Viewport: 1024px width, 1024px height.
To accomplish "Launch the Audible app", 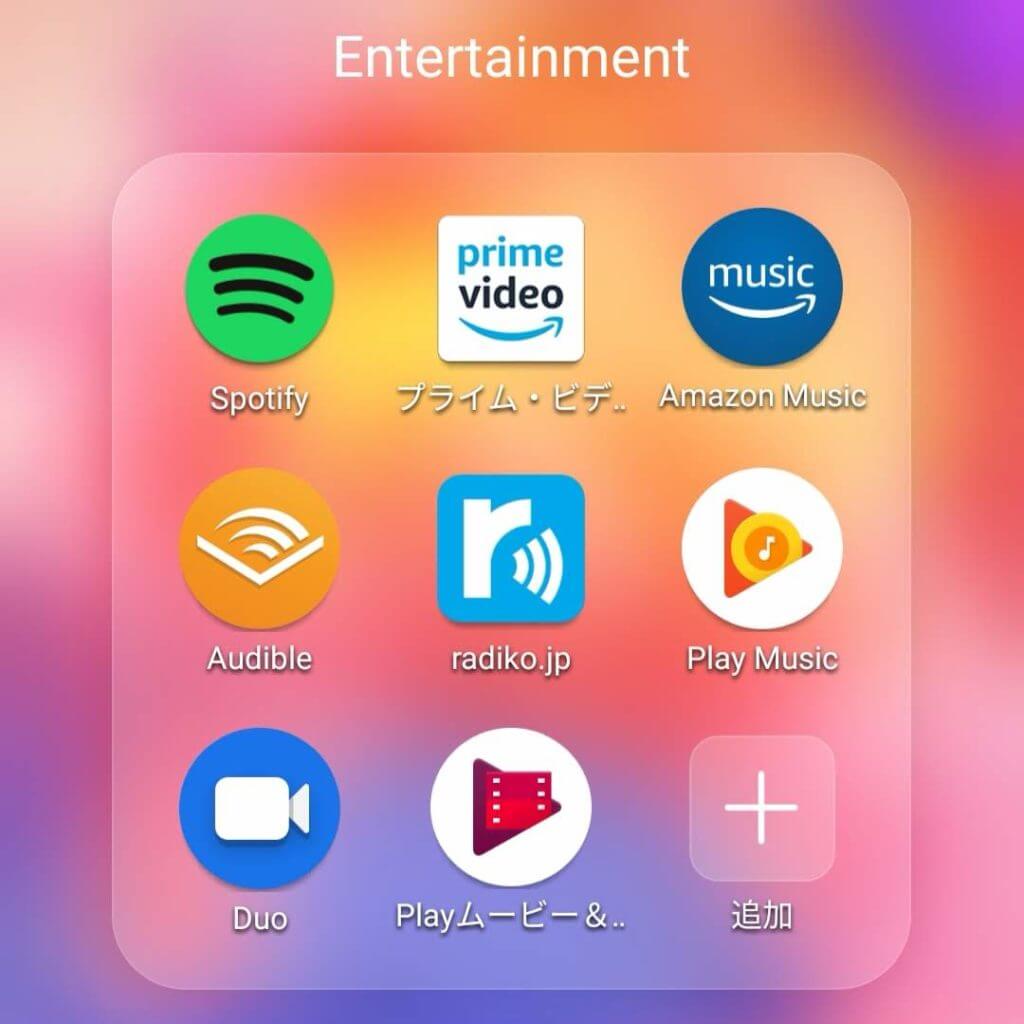I will [260, 548].
